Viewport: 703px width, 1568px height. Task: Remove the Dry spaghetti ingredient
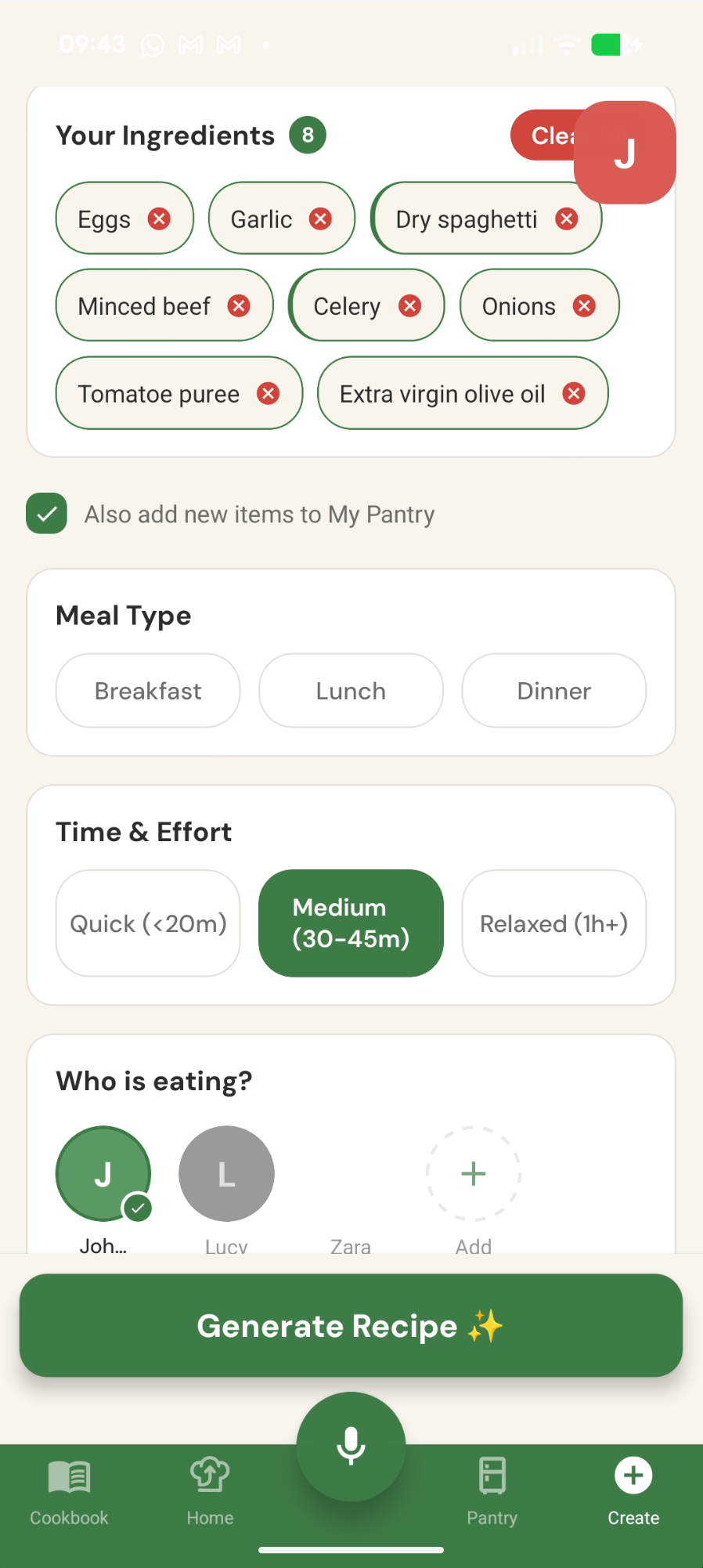[x=567, y=219]
